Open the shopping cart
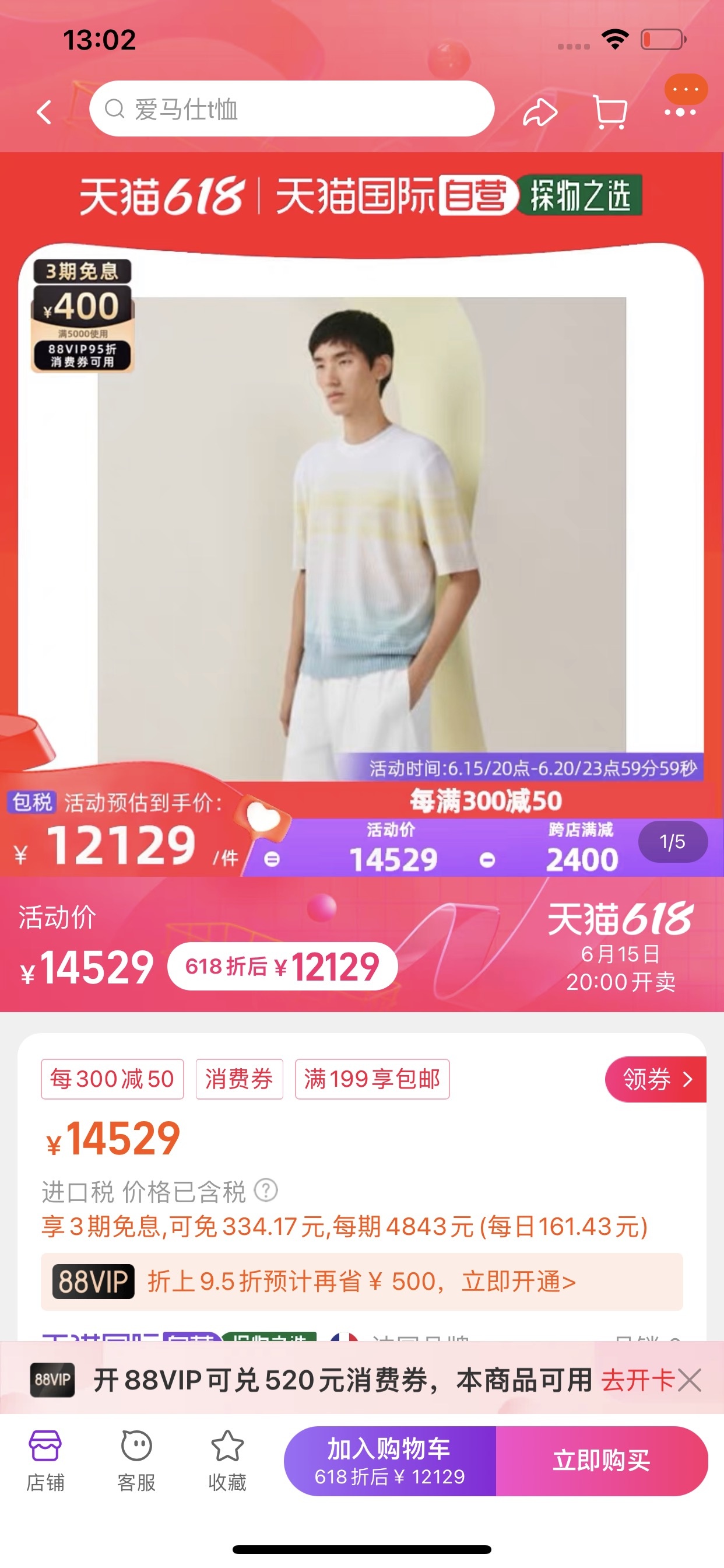The image size is (724, 1568). (610, 112)
